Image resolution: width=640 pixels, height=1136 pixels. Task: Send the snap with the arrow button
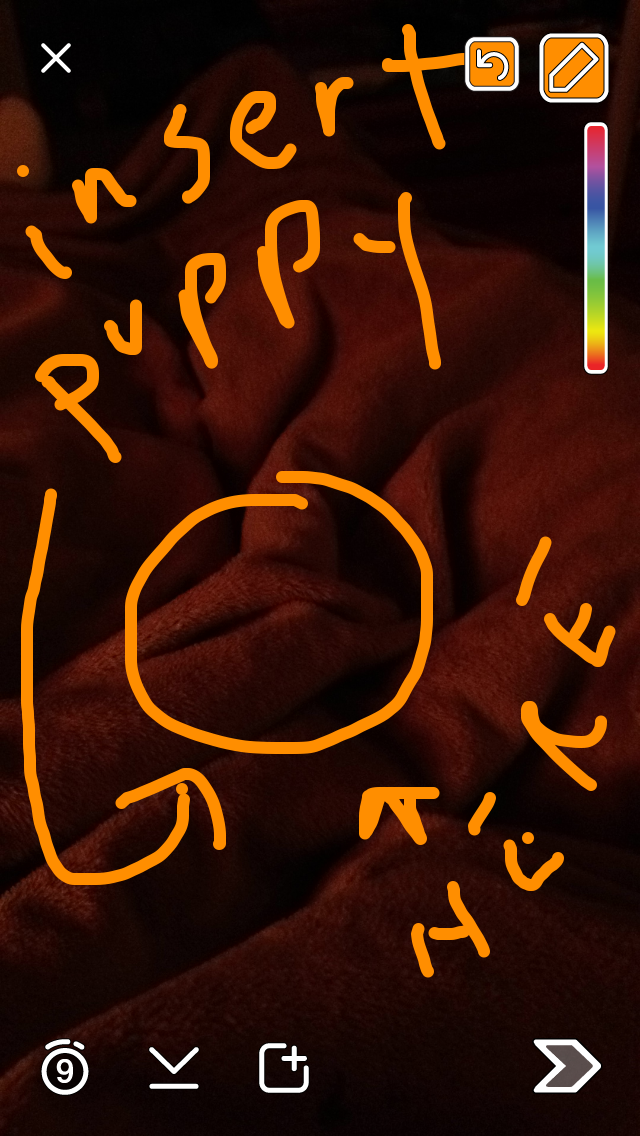pyautogui.click(x=566, y=1067)
